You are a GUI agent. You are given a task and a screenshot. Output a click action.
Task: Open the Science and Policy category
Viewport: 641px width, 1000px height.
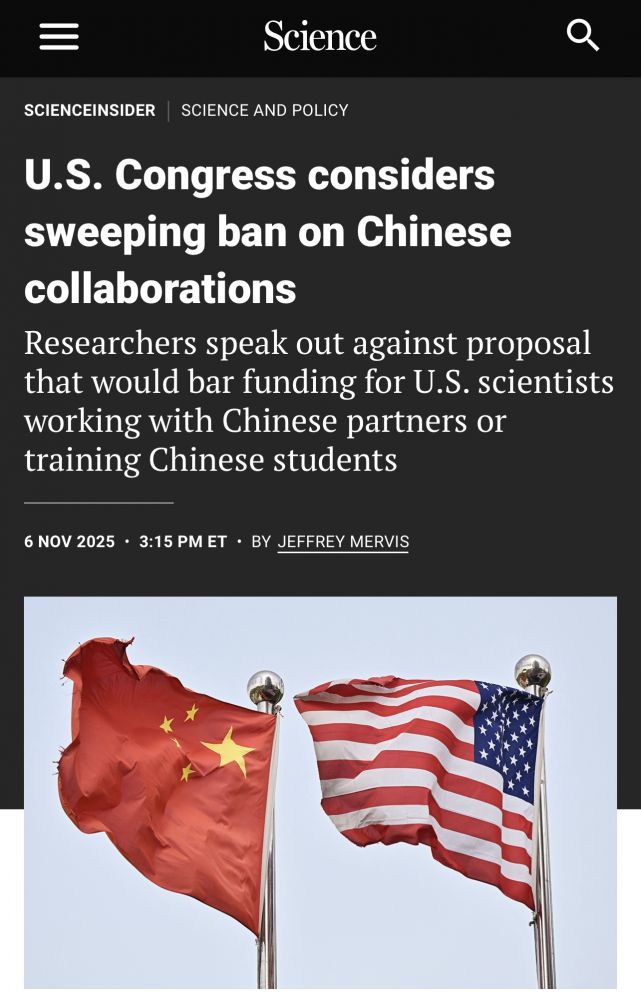[265, 110]
